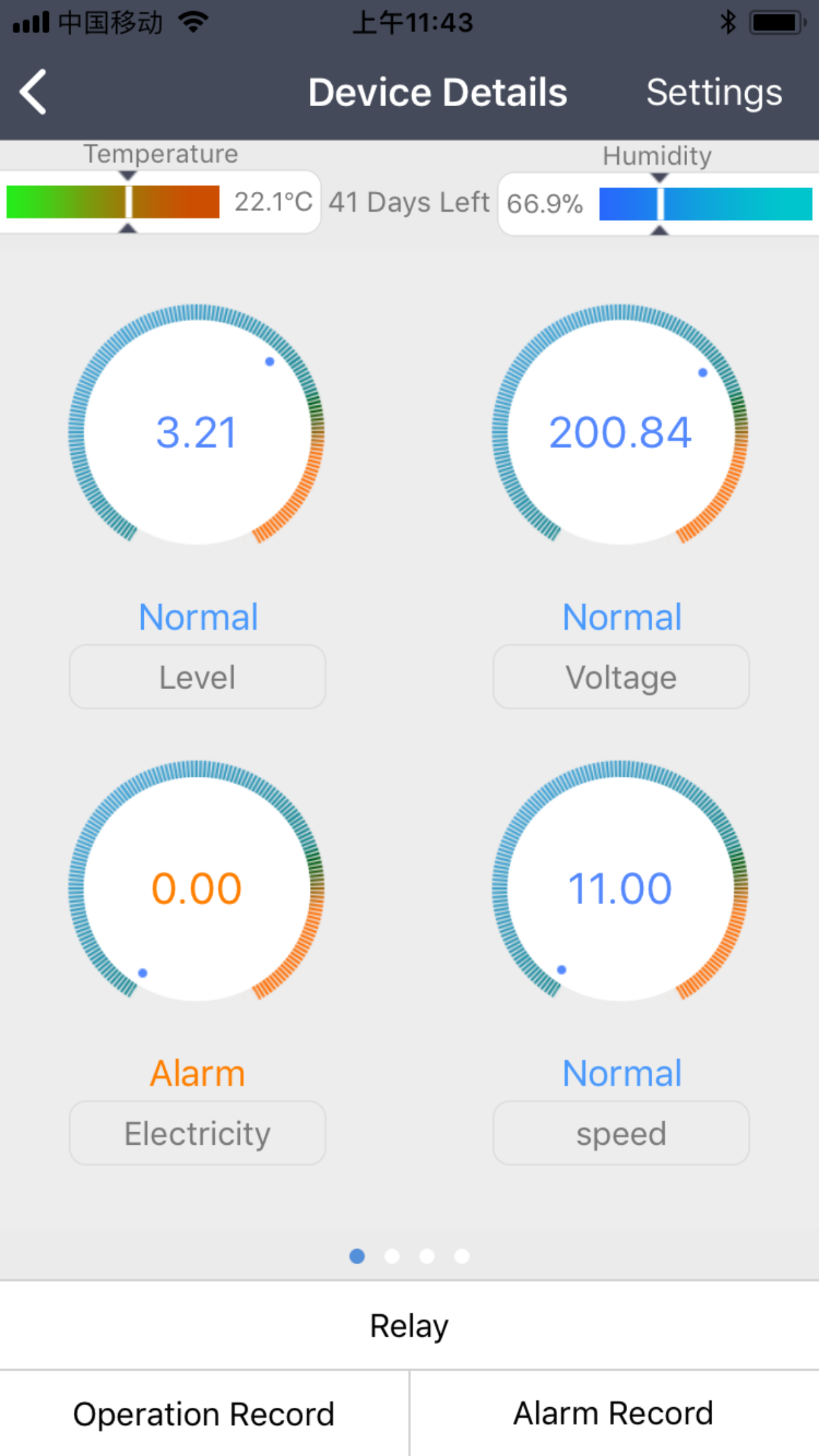Tap the Bluetooth icon in status bar
The image size is (819, 1456).
(729, 22)
